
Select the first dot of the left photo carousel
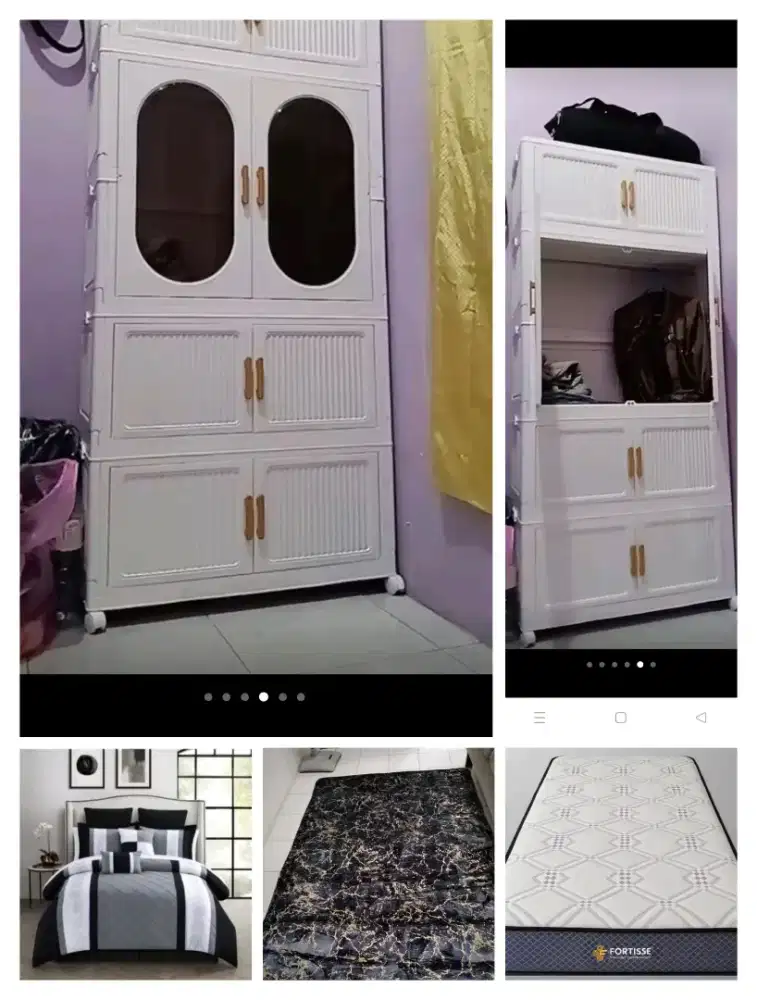click(208, 696)
